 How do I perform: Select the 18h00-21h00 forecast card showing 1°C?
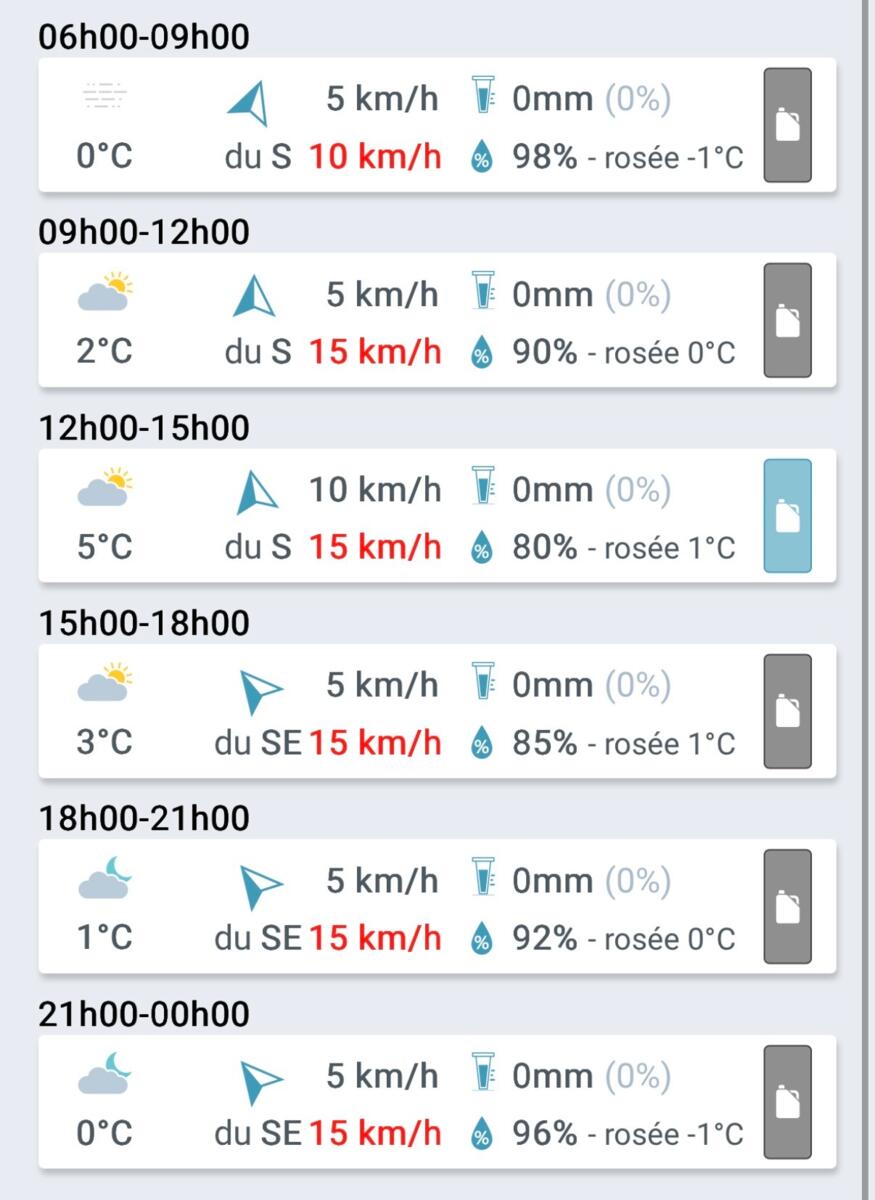click(400, 908)
